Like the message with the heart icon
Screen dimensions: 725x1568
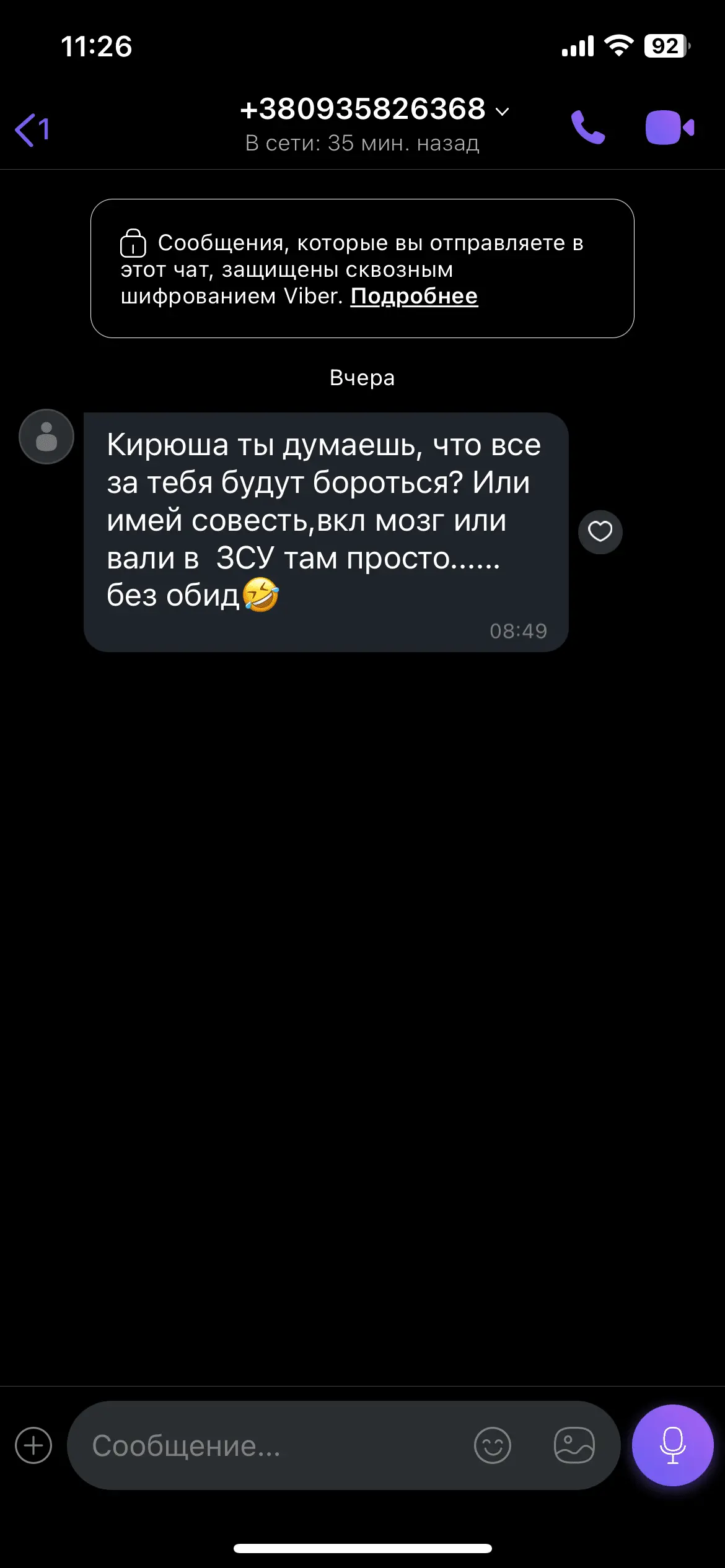(600, 532)
